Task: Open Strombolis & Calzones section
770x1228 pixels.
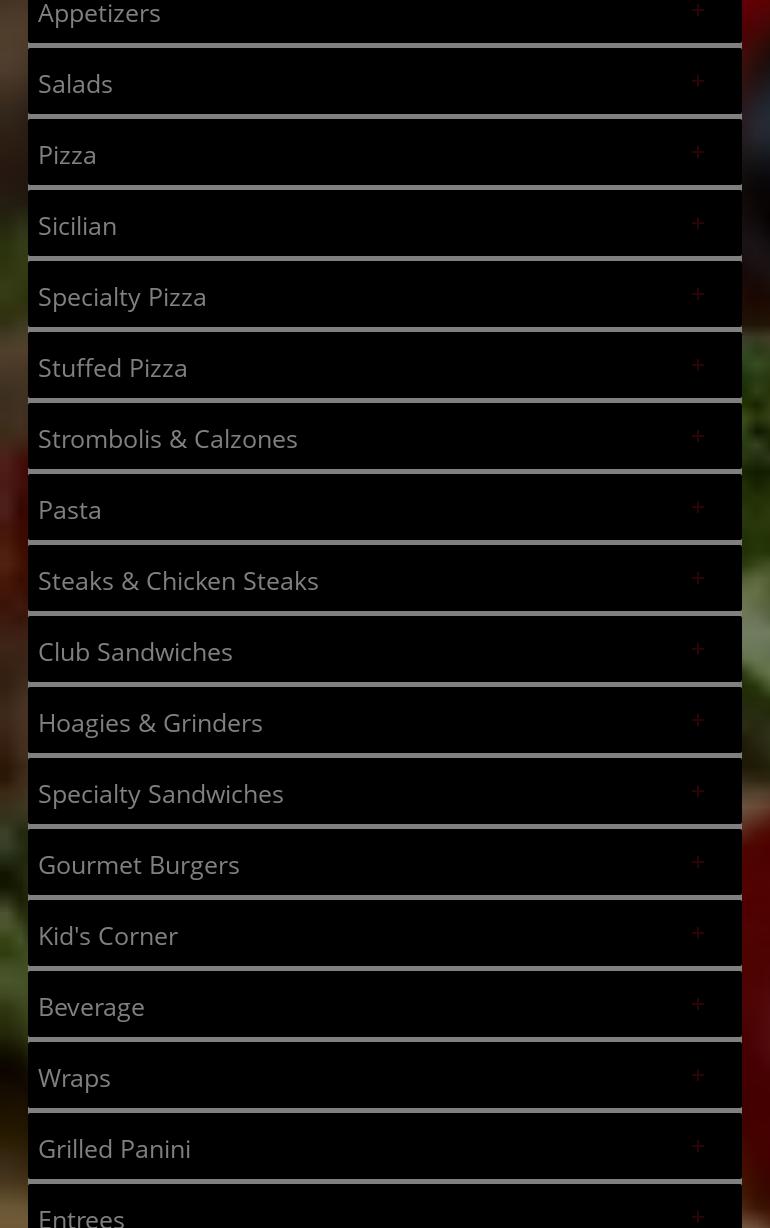Action: tap(384, 438)
